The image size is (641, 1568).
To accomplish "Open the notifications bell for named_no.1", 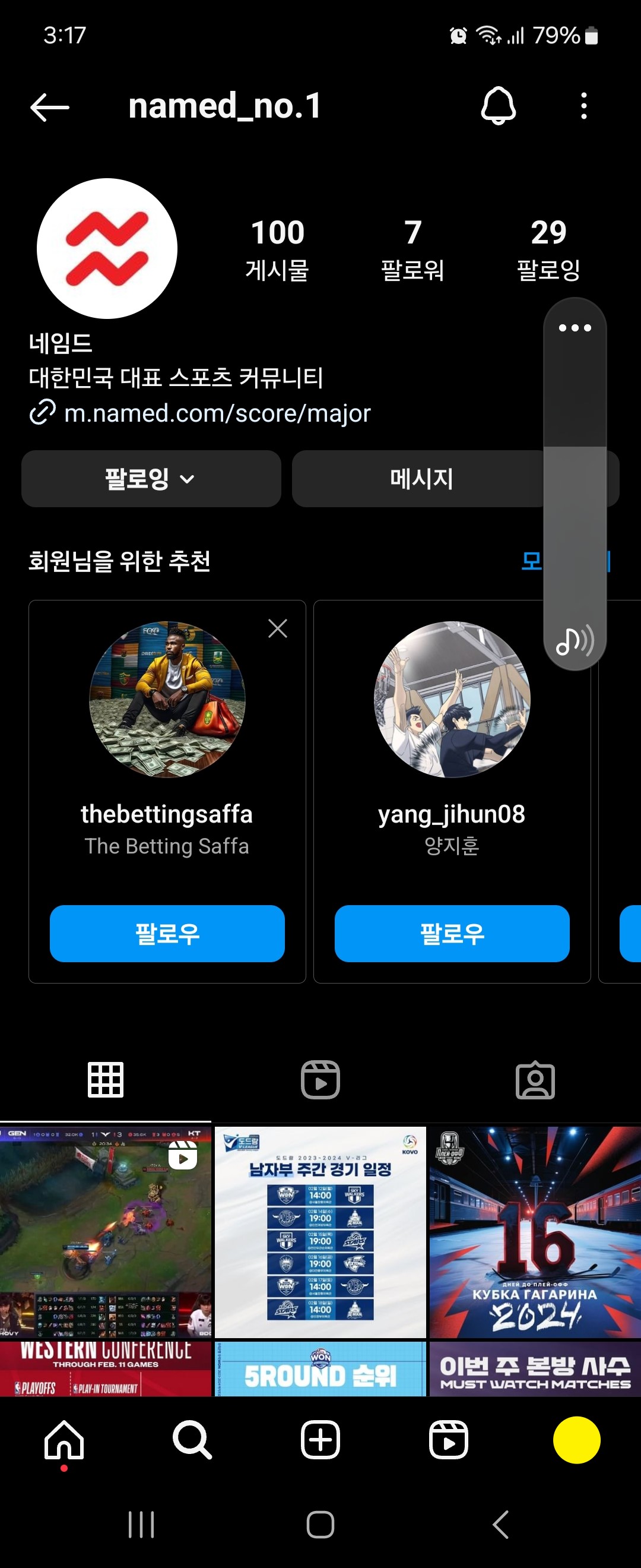I will point(498,106).
